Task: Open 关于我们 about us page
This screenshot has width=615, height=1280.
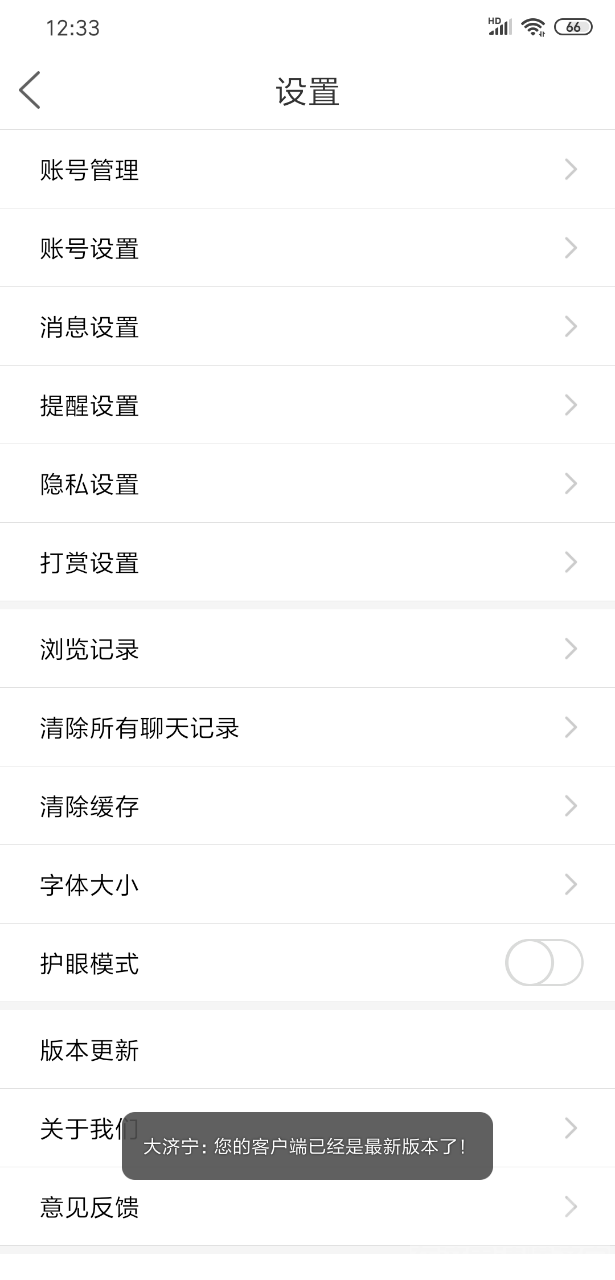Action: tap(70, 1128)
